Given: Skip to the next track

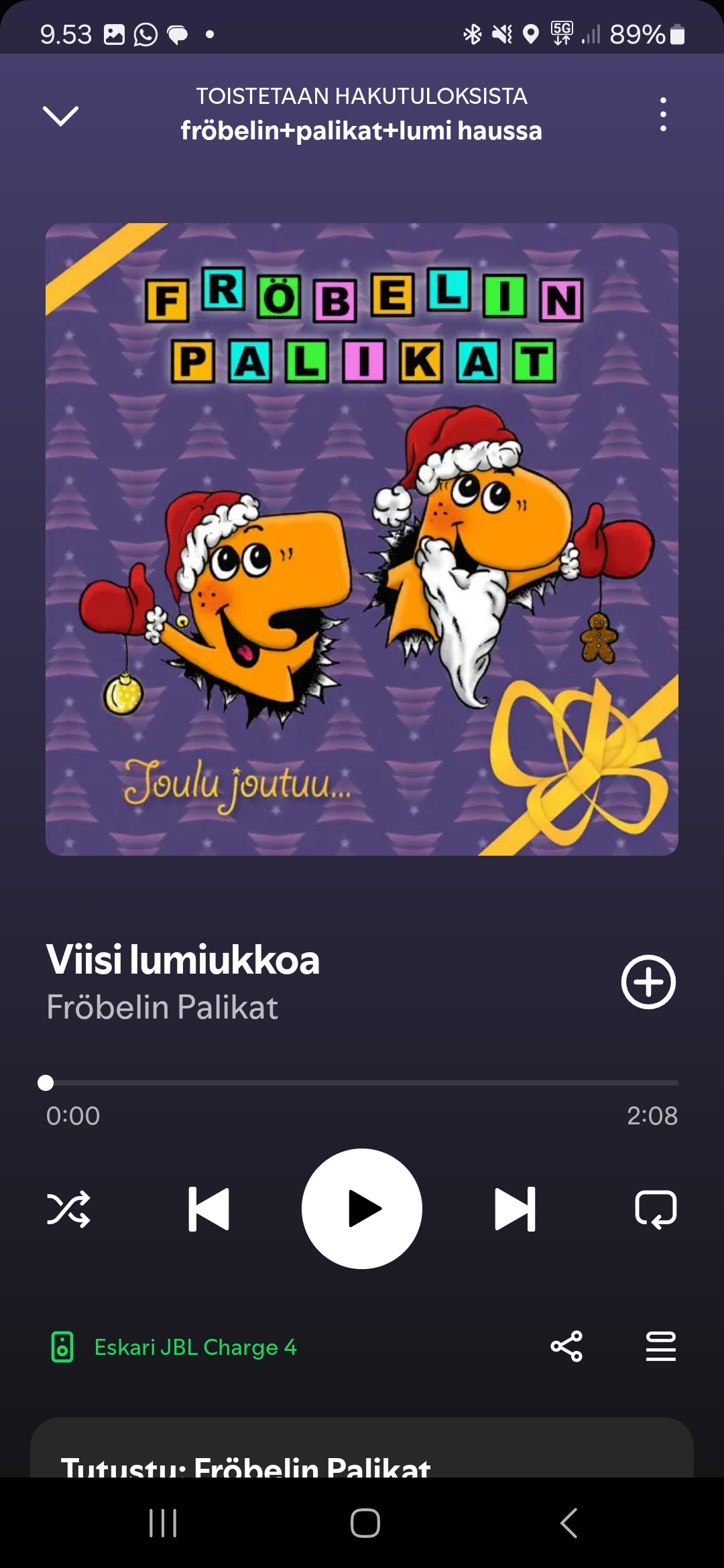Looking at the screenshot, I should click(515, 1209).
